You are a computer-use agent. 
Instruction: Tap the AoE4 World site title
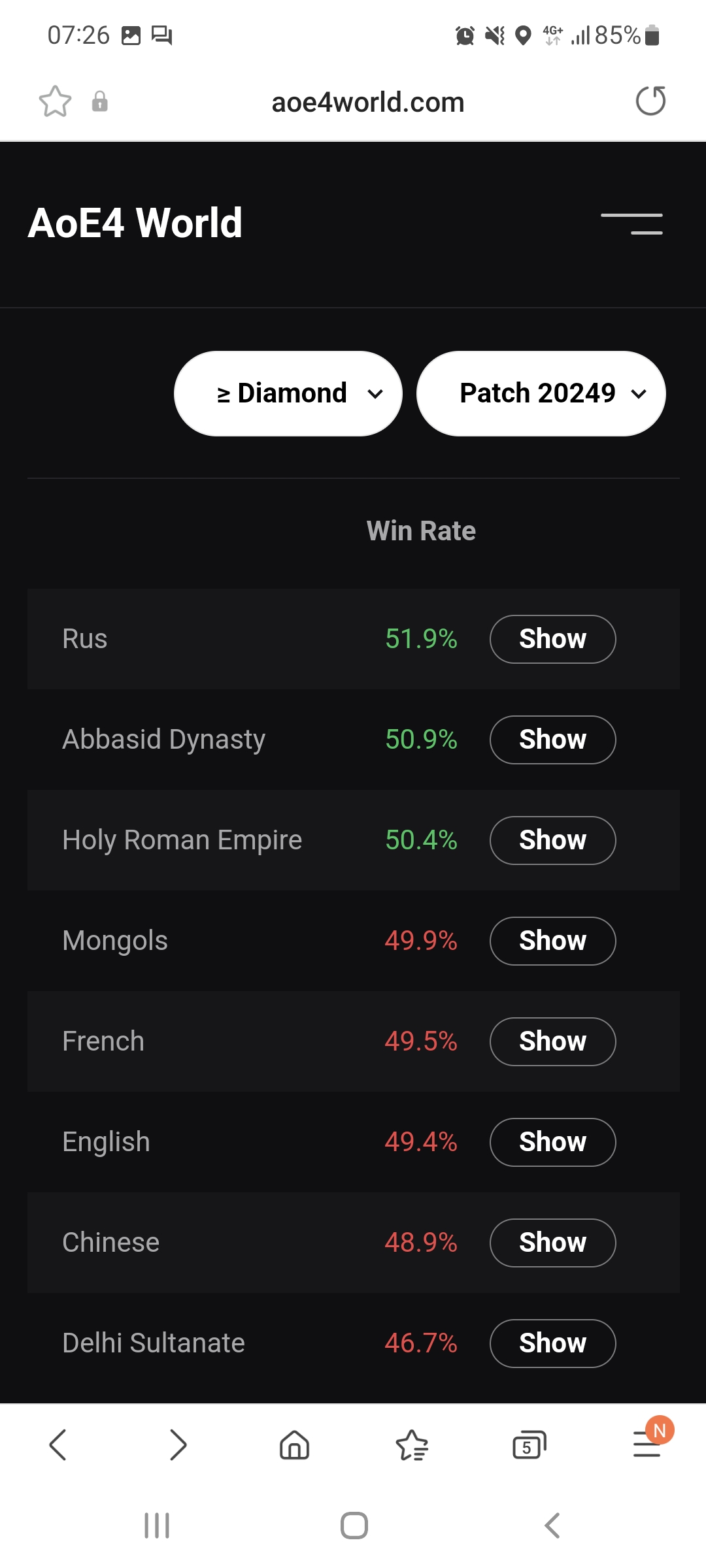coord(135,223)
